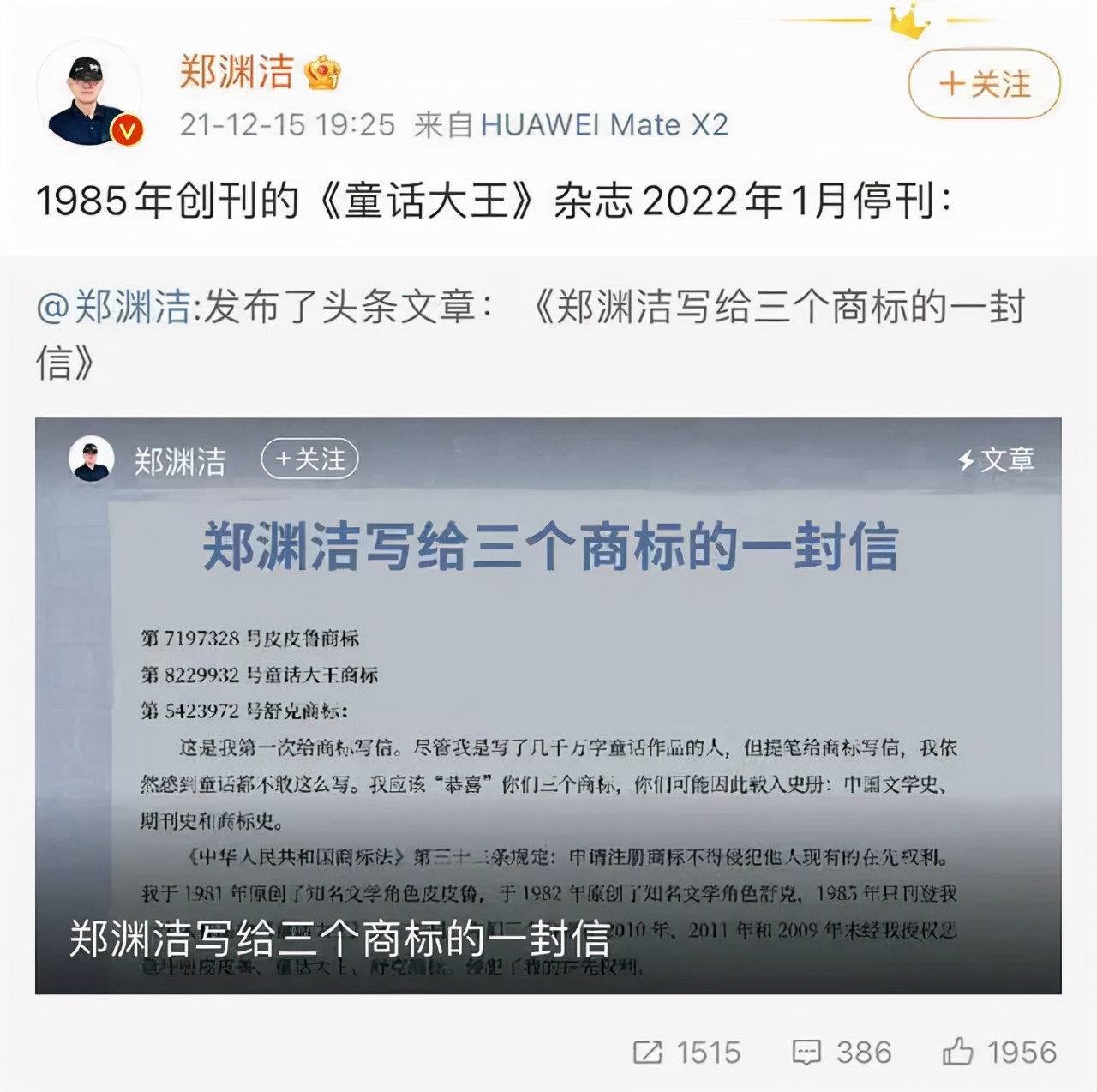Repost this Weibo post
This screenshot has width=1097, height=1092.
pos(686,1052)
